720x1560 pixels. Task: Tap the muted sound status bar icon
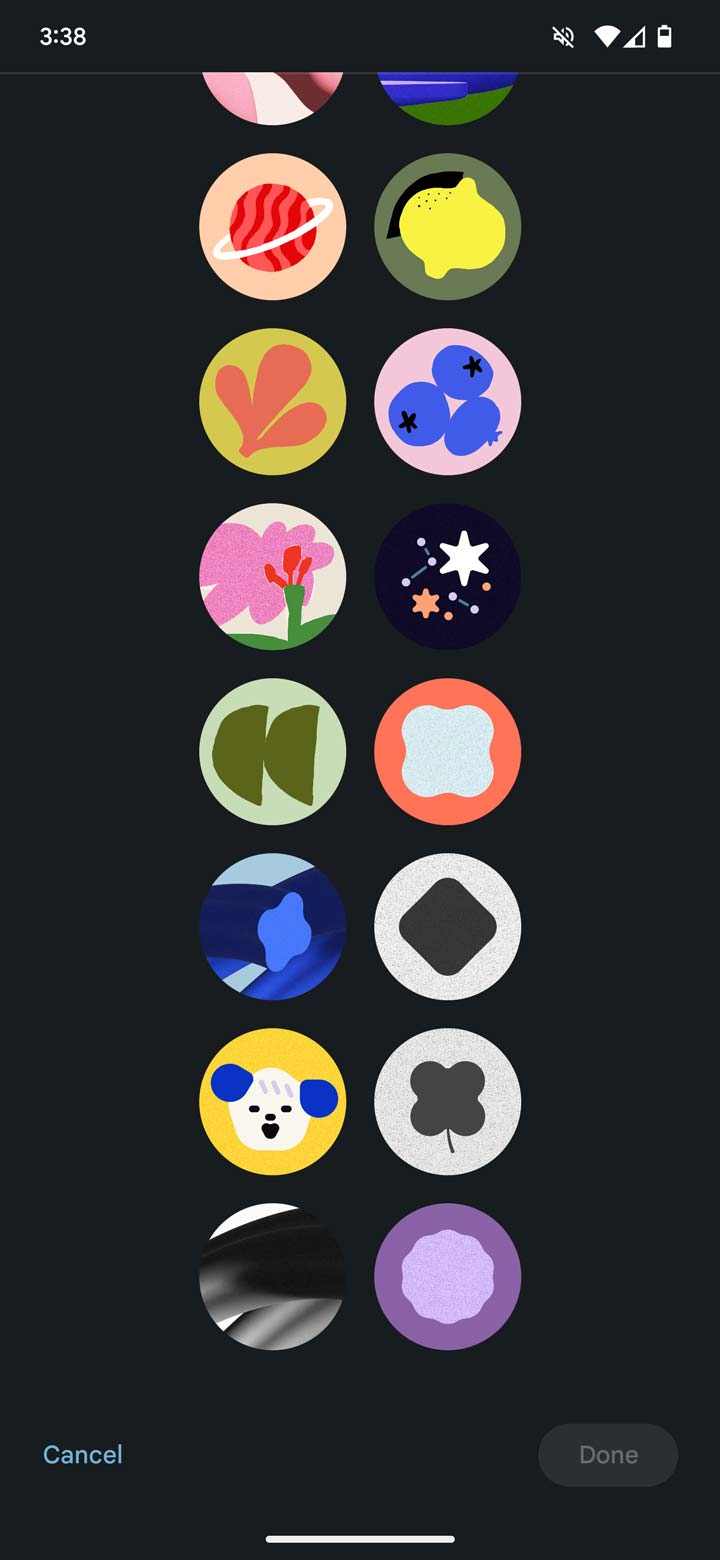point(562,36)
